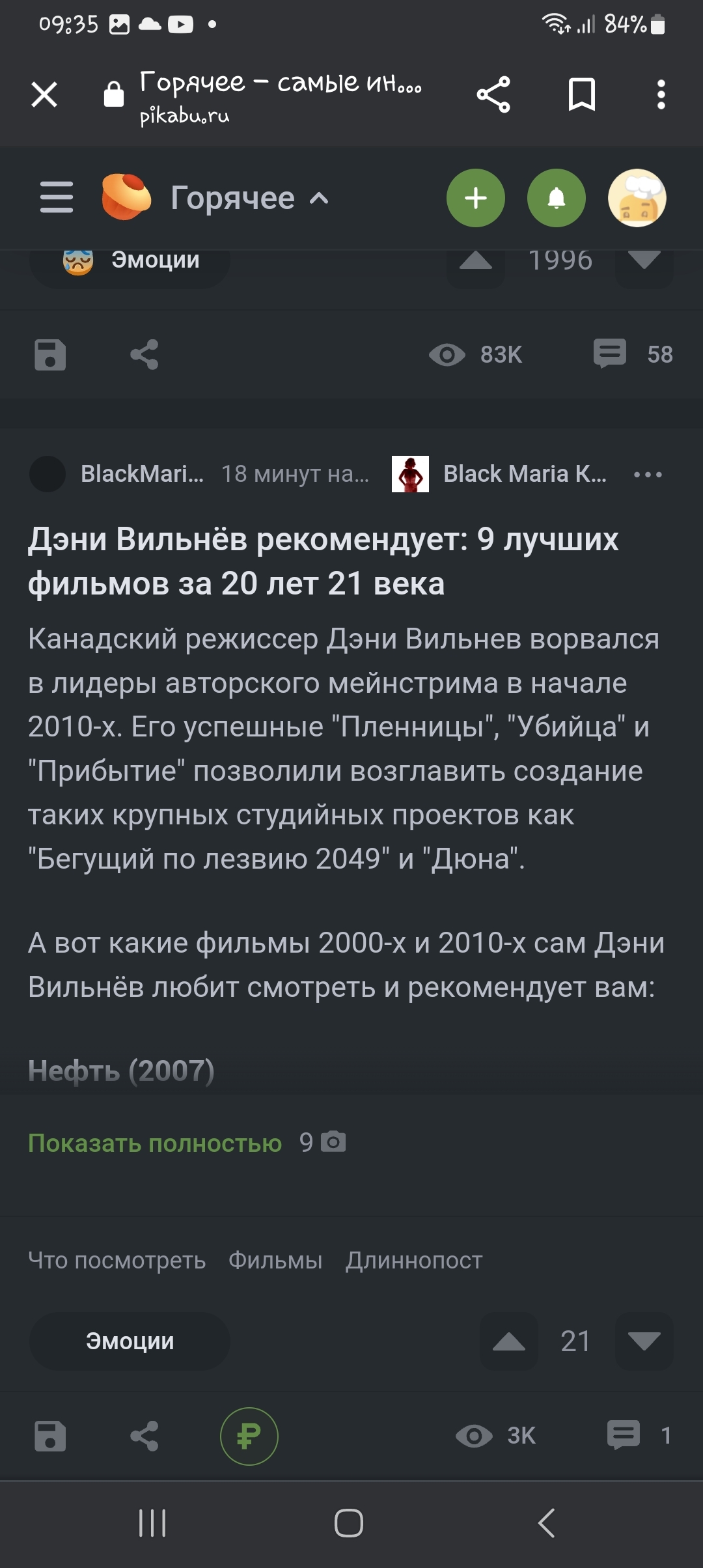This screenshot has height=1568, width=703.
Task: Share the page from browser toolbar
Action: point(493,95)
